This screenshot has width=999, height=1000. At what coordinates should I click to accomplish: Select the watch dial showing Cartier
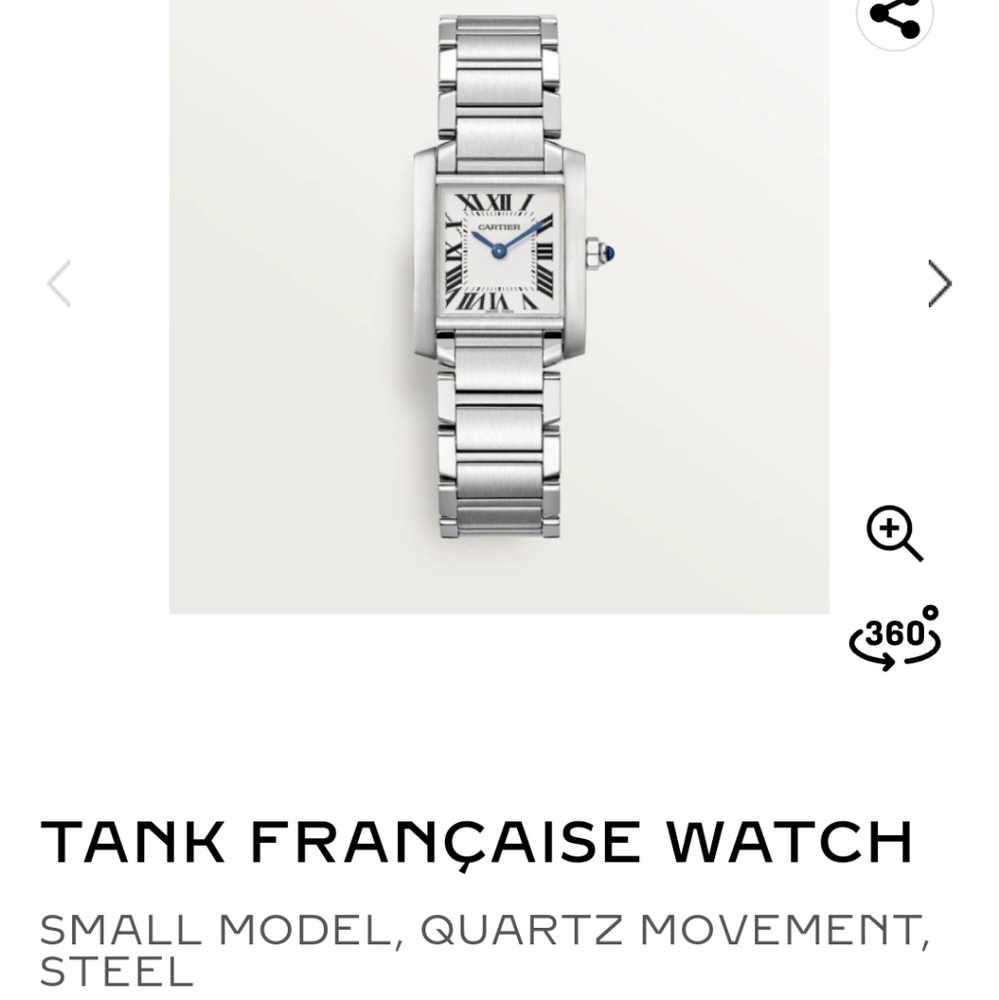point(500,250)
